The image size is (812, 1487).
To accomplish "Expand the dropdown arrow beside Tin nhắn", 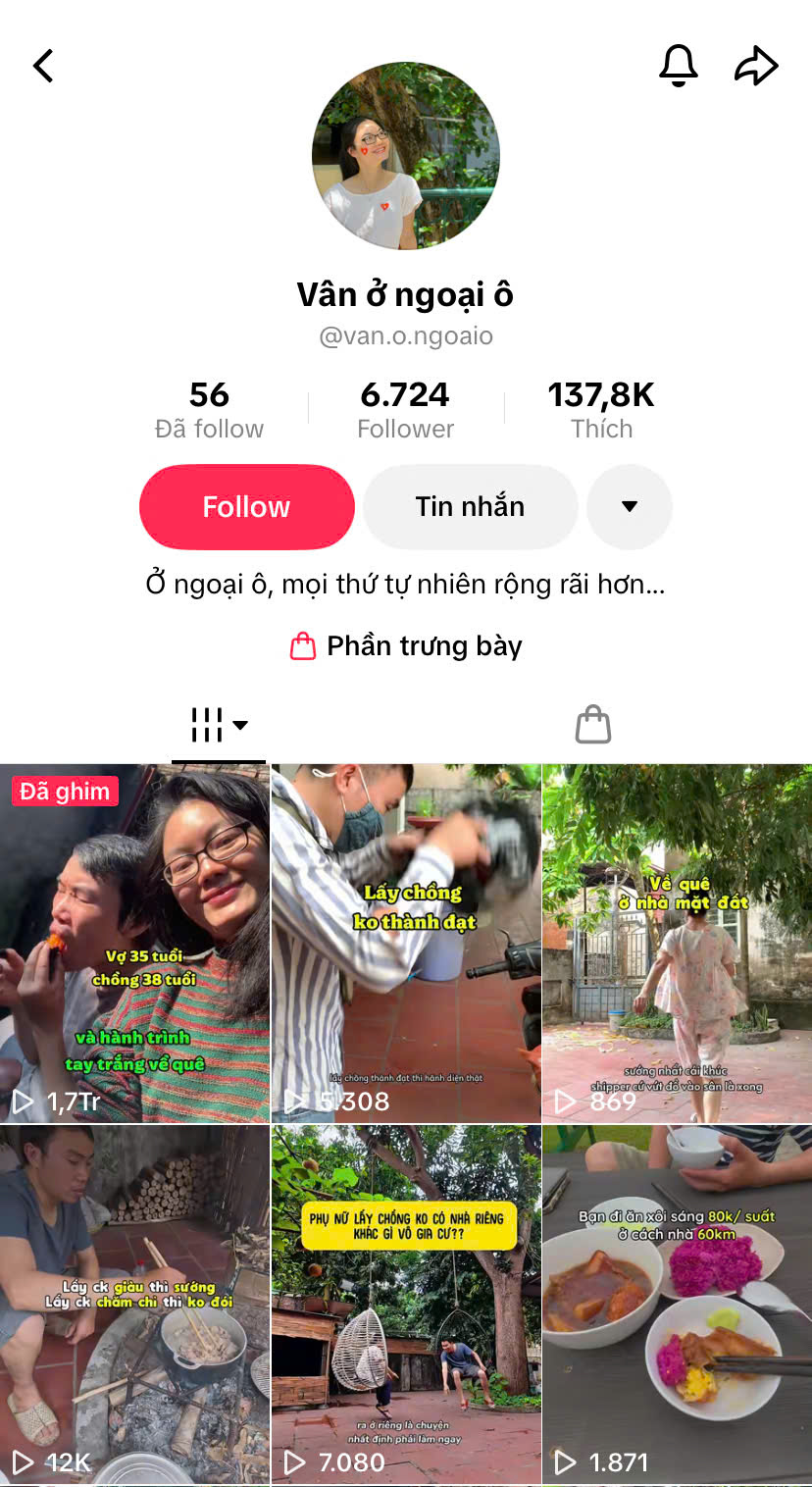I will [630, 507].
